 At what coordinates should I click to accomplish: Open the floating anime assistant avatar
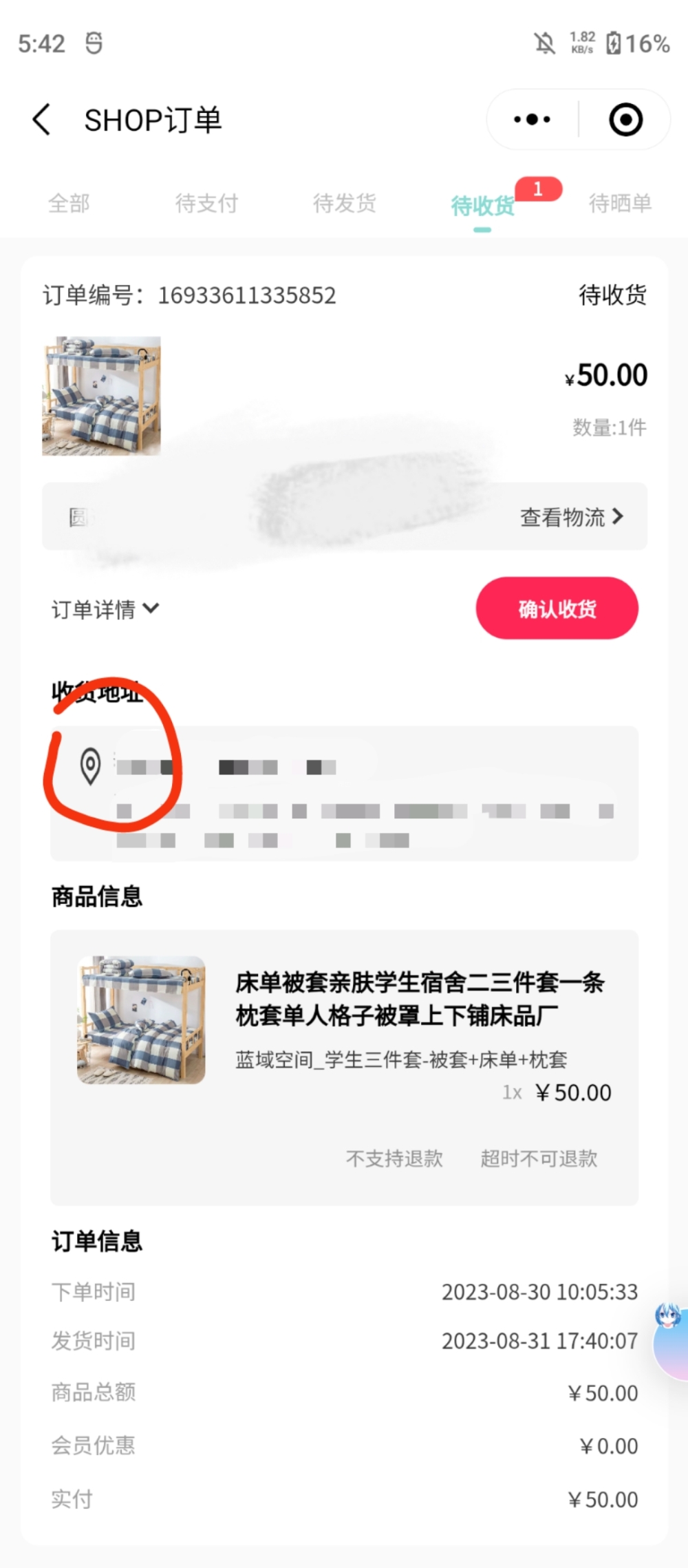[x=670, y=1339]
